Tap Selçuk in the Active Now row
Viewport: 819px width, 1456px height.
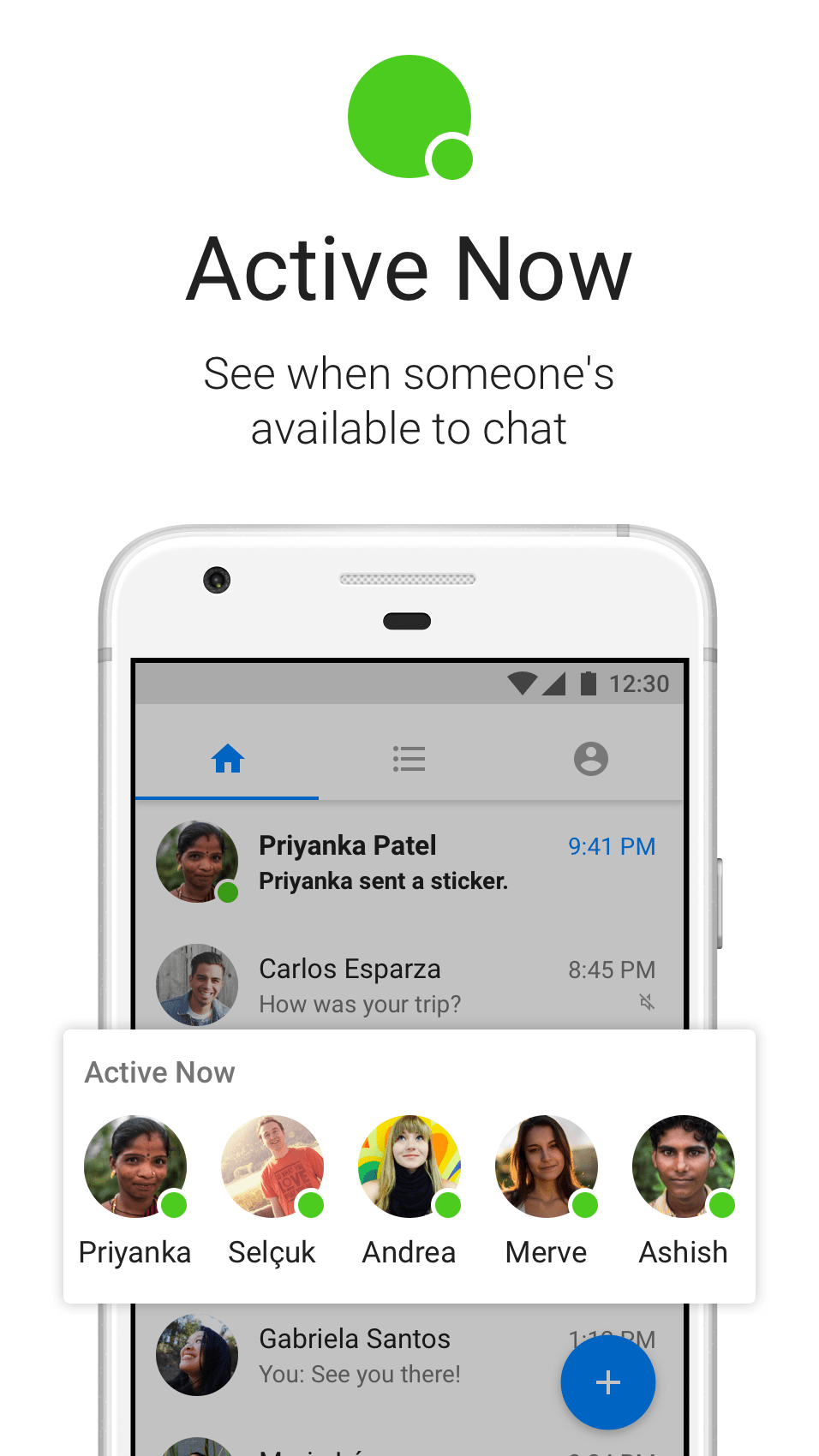coord(272,1167)
